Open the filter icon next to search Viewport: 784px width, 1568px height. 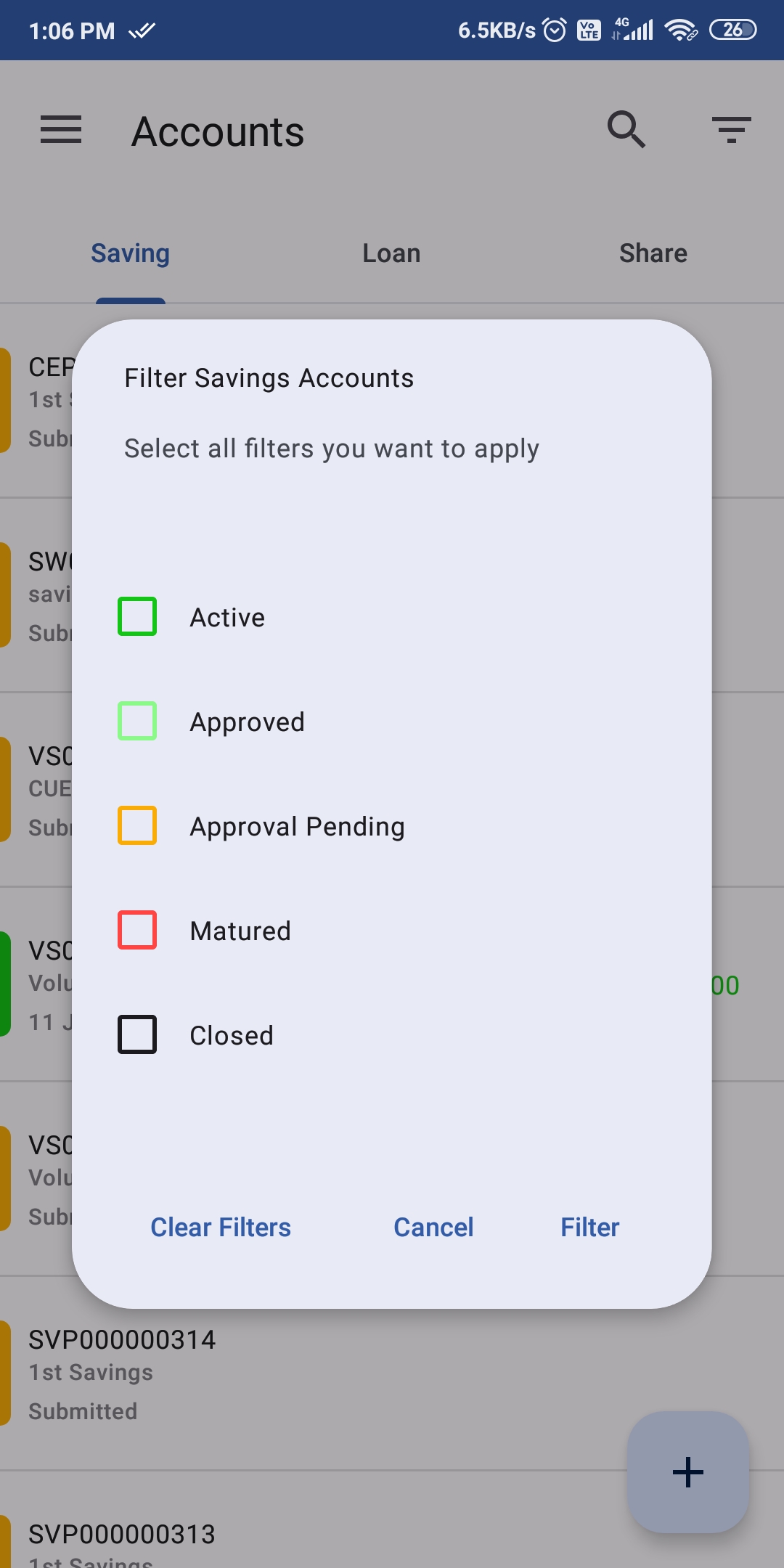[730, 129]
